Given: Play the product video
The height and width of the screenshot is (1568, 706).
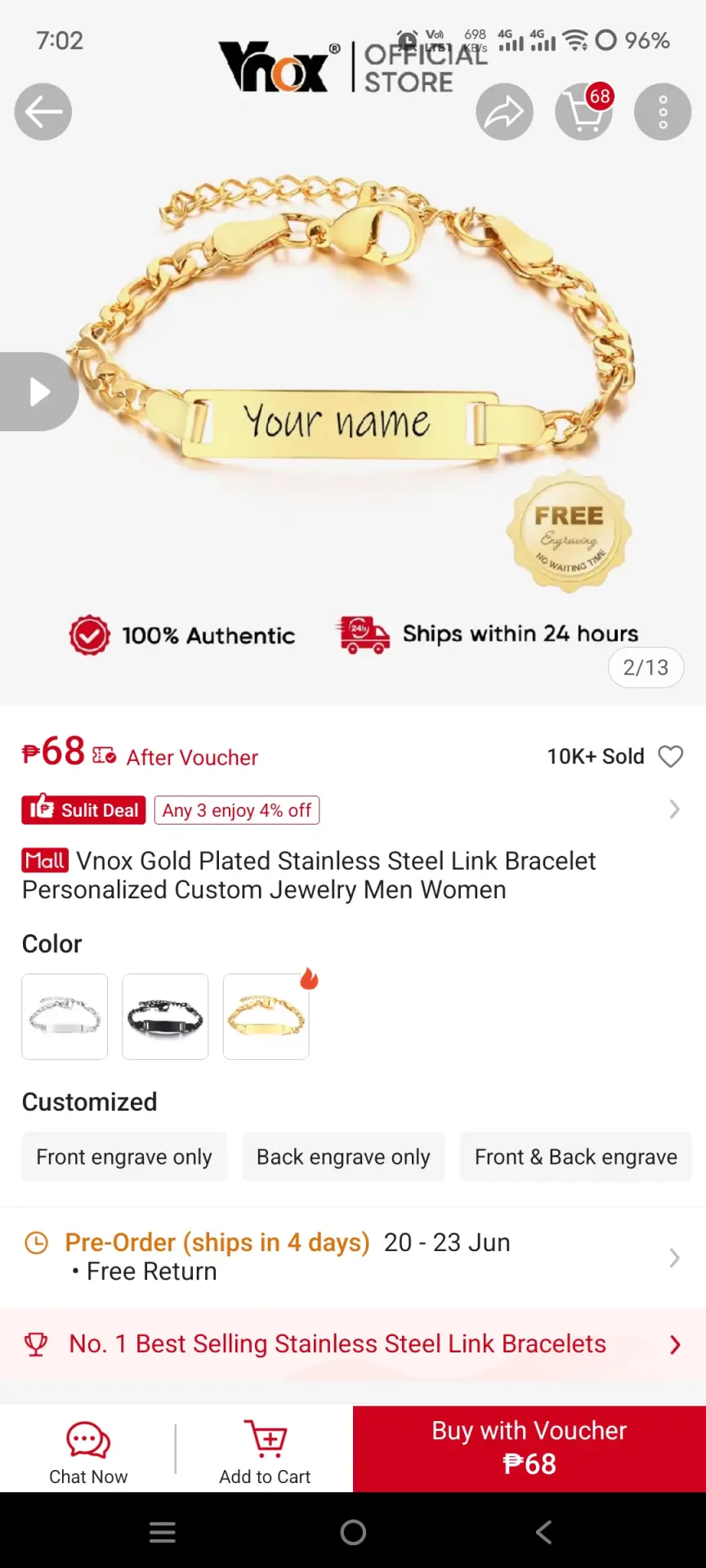Looking at the screenshot, I should (38, 391).
